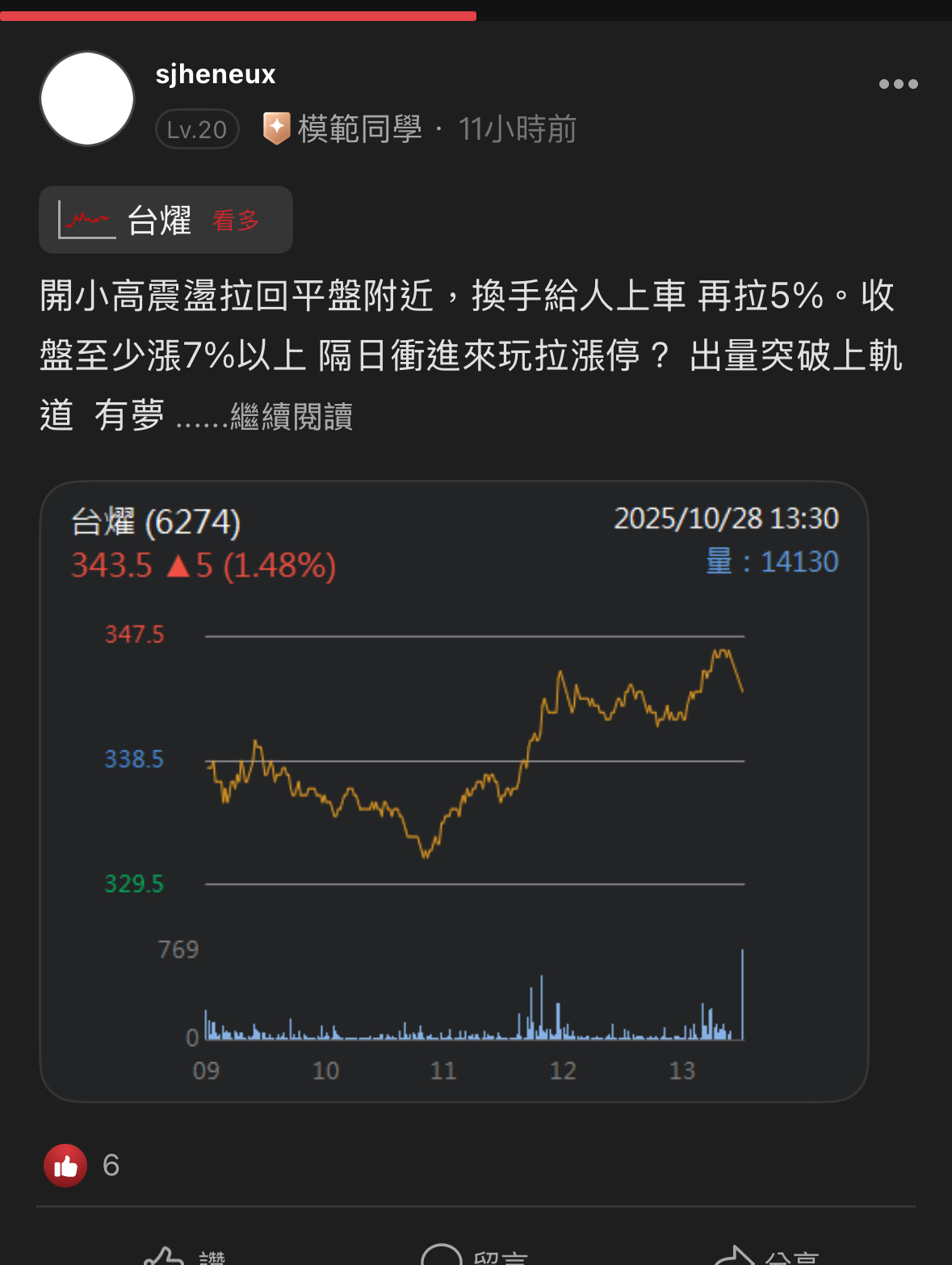The width and height of the screenshot is (952, 1265).
Task: Like this post with 讚
Action: (x=184, y=1256)
